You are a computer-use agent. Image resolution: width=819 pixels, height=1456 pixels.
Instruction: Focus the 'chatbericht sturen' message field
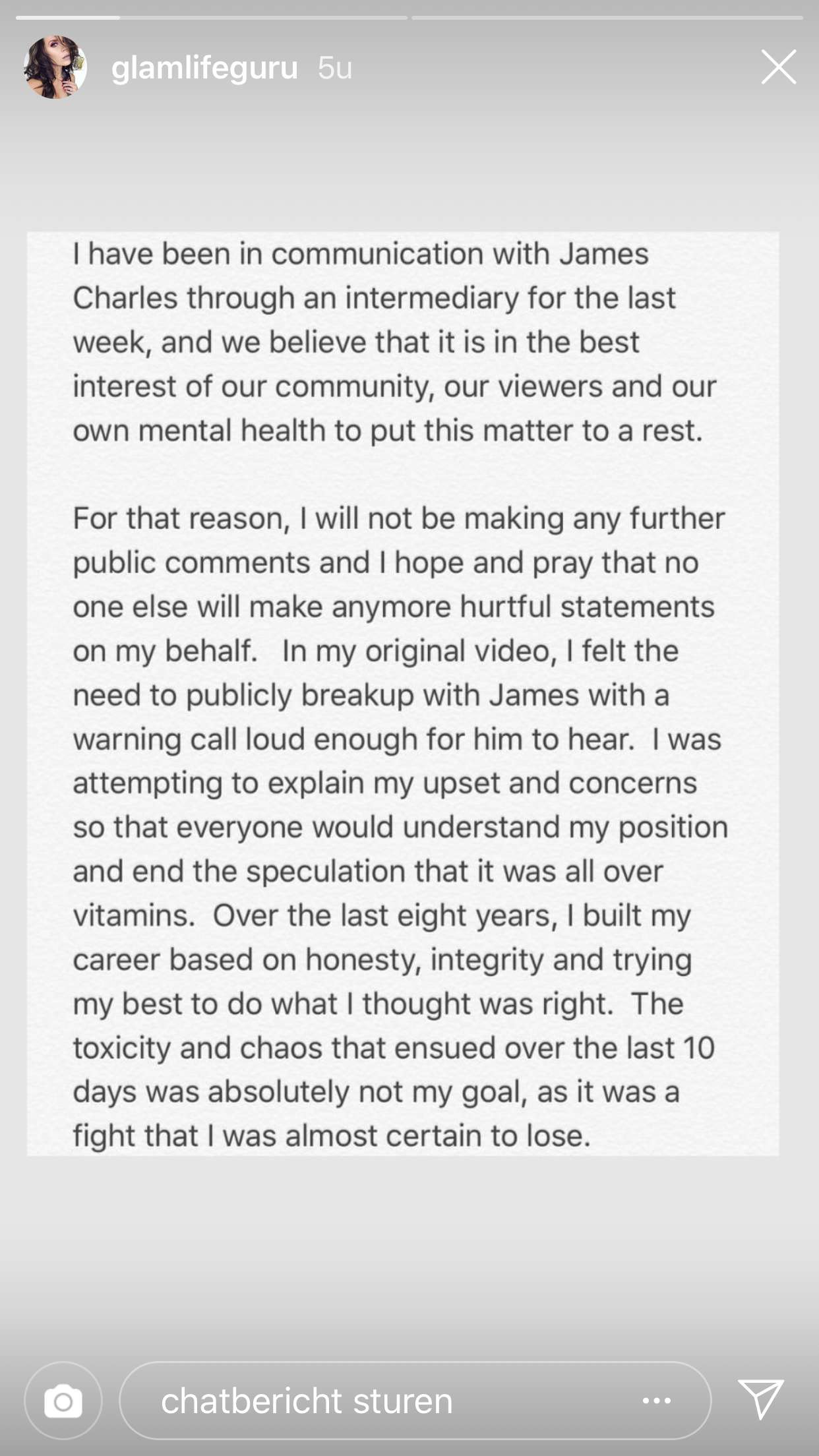pyautogui.click(x=369, y=1401)
